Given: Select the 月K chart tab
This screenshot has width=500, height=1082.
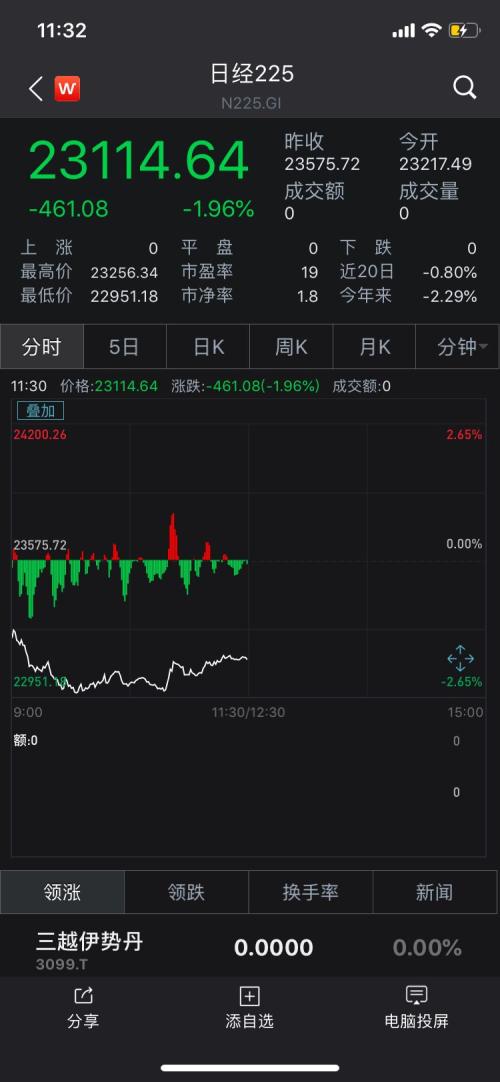Looking at the screenshot, I should [374, 346].
